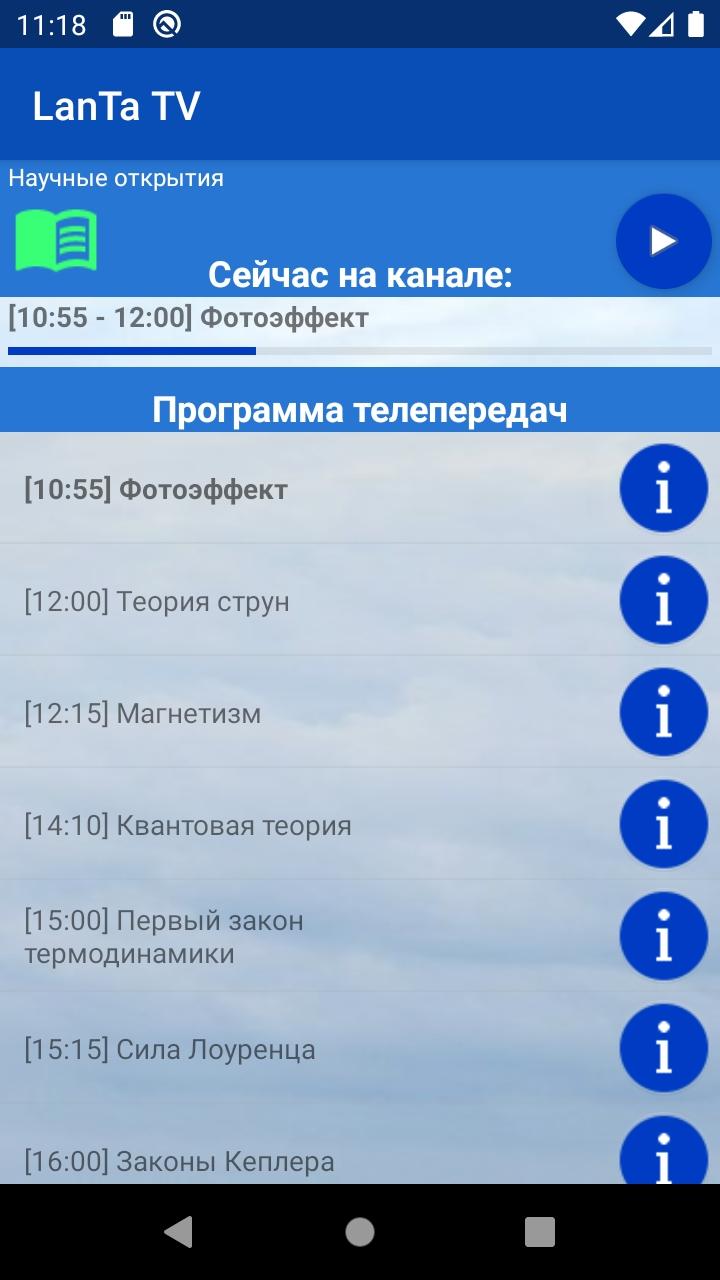
Task: View details about Магнетизм program
Action: point(663,713)
